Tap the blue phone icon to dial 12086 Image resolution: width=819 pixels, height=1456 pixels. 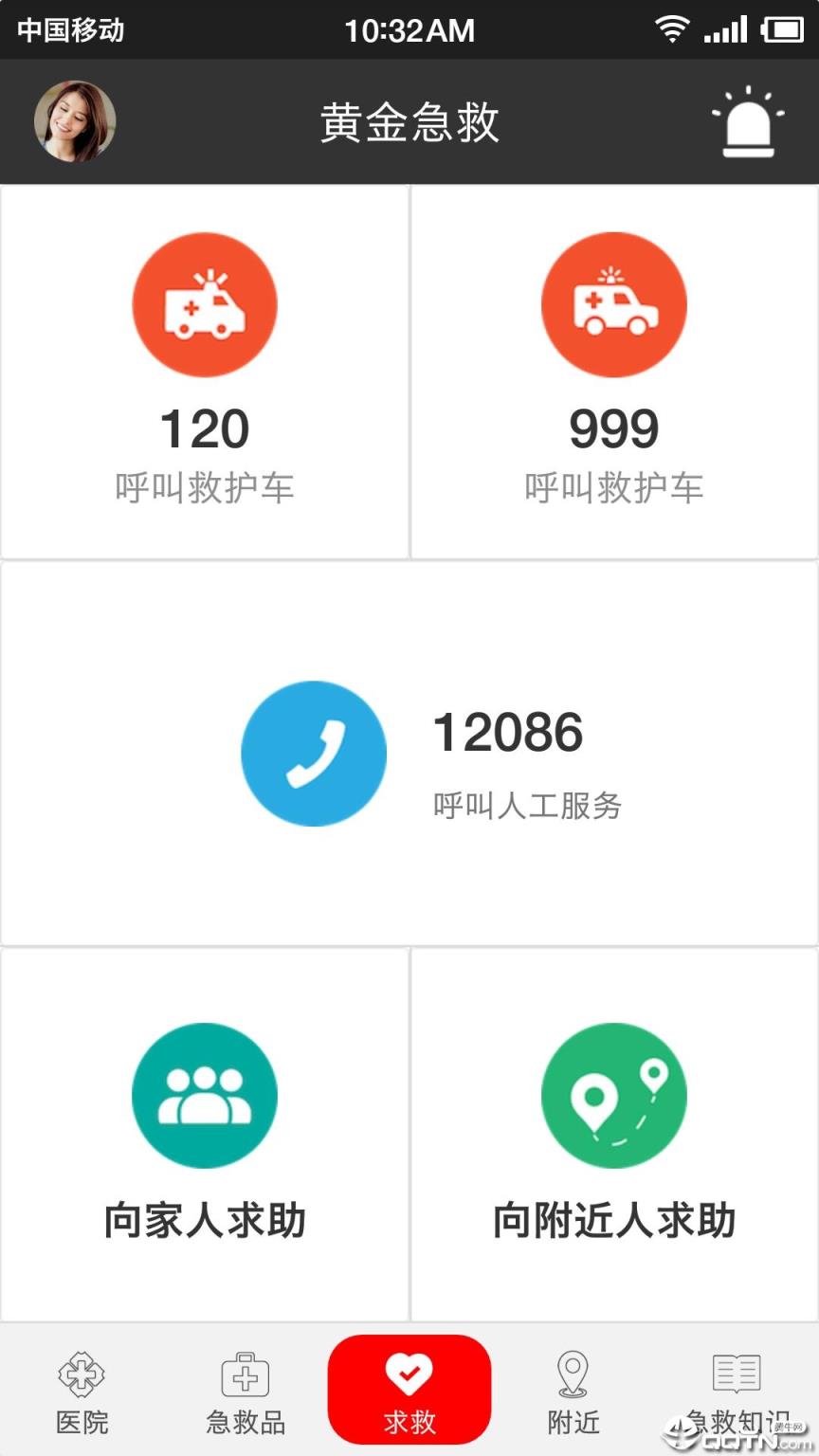coord(314,754)
